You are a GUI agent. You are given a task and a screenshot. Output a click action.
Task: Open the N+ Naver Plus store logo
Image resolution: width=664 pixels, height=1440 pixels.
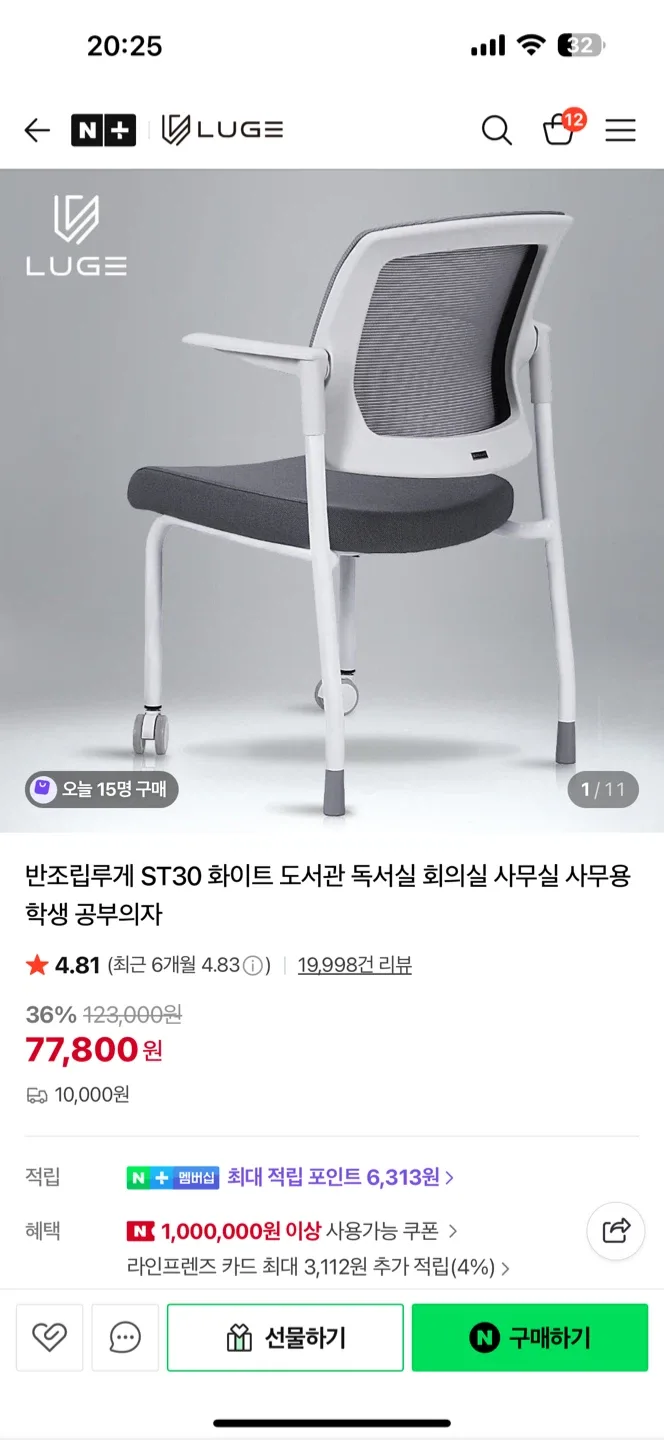point(103,130)
